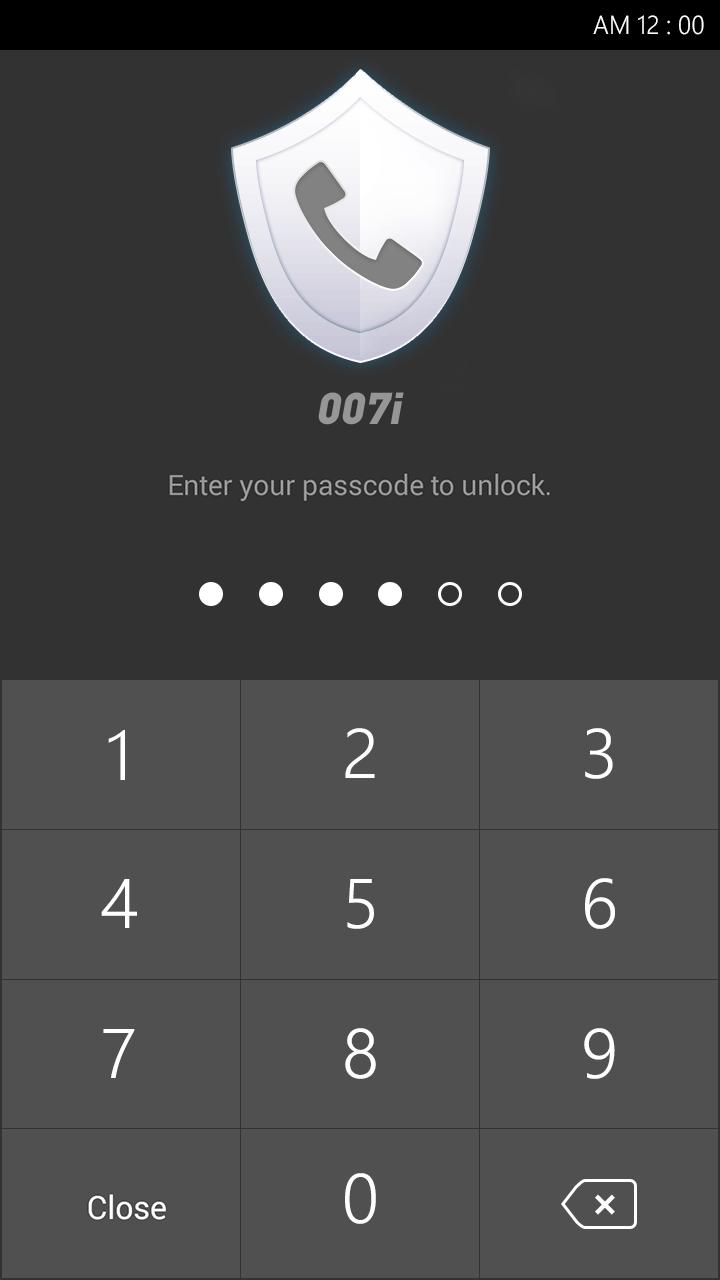This screenshot has width=720, height=1280.
Task: Enter digit 5 on the keypad
Action: pyautogui.click(x=360, y=904)
